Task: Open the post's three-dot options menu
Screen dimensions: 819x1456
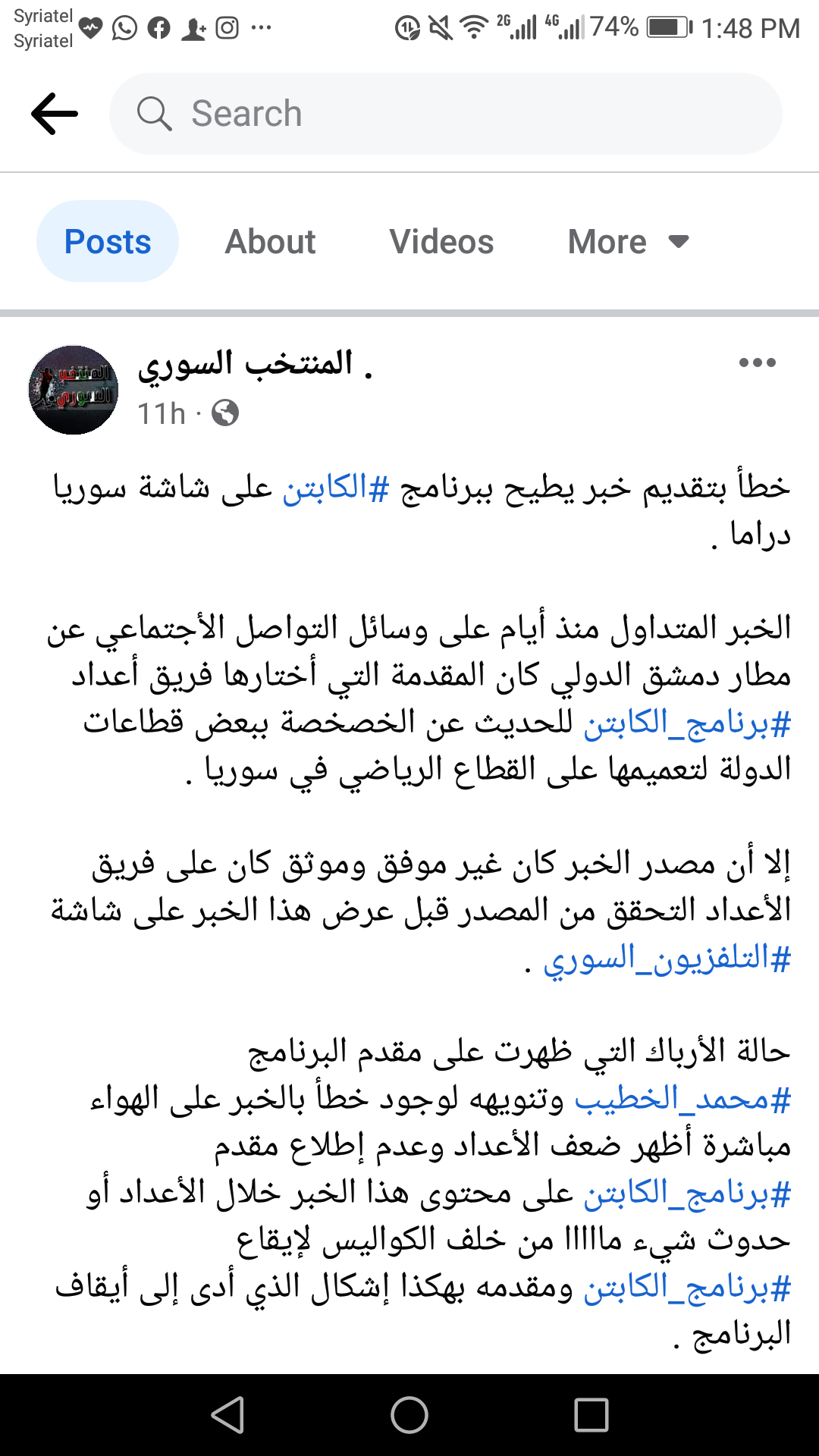Action: (x=758, y=362)
